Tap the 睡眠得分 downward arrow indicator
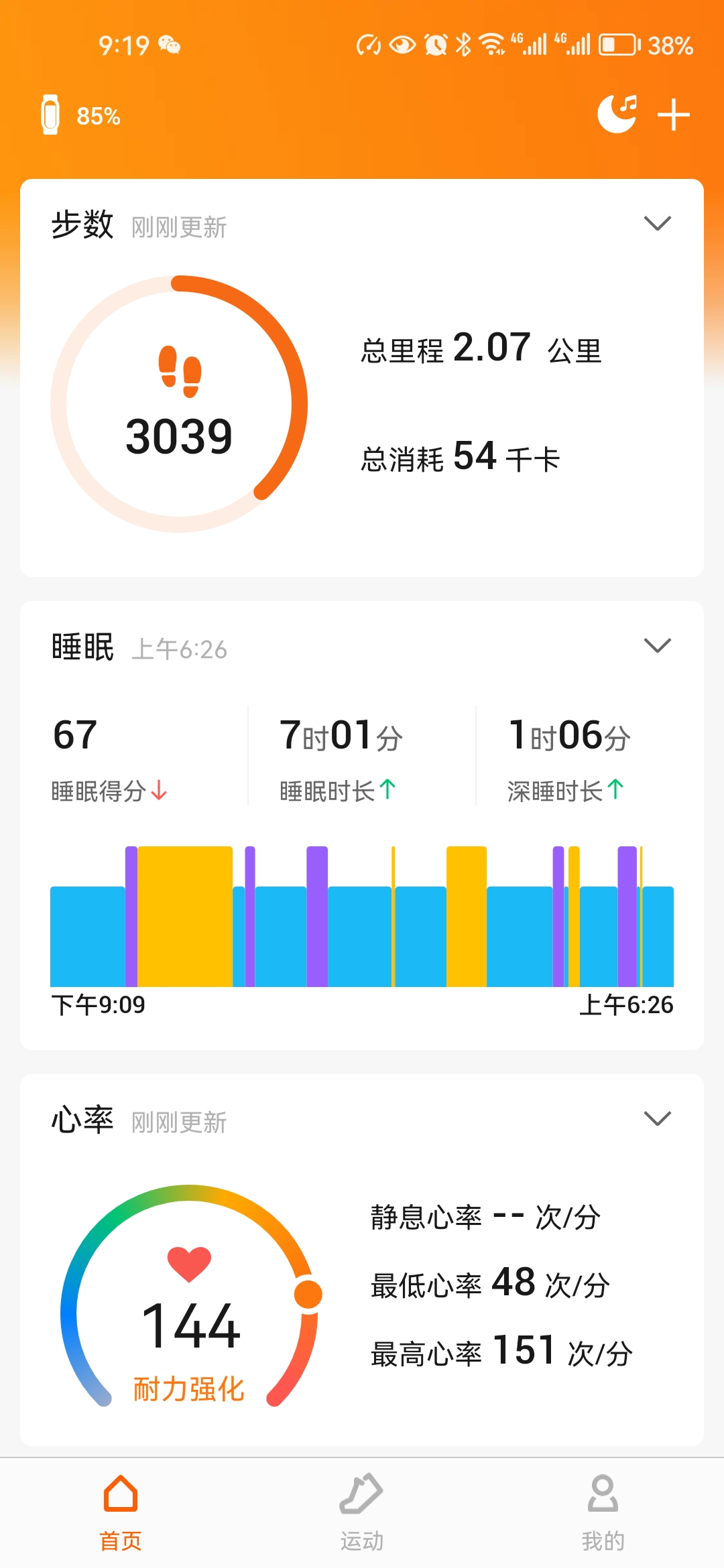Viewport: 724px width, 1568px height. [x=159, y=791]
